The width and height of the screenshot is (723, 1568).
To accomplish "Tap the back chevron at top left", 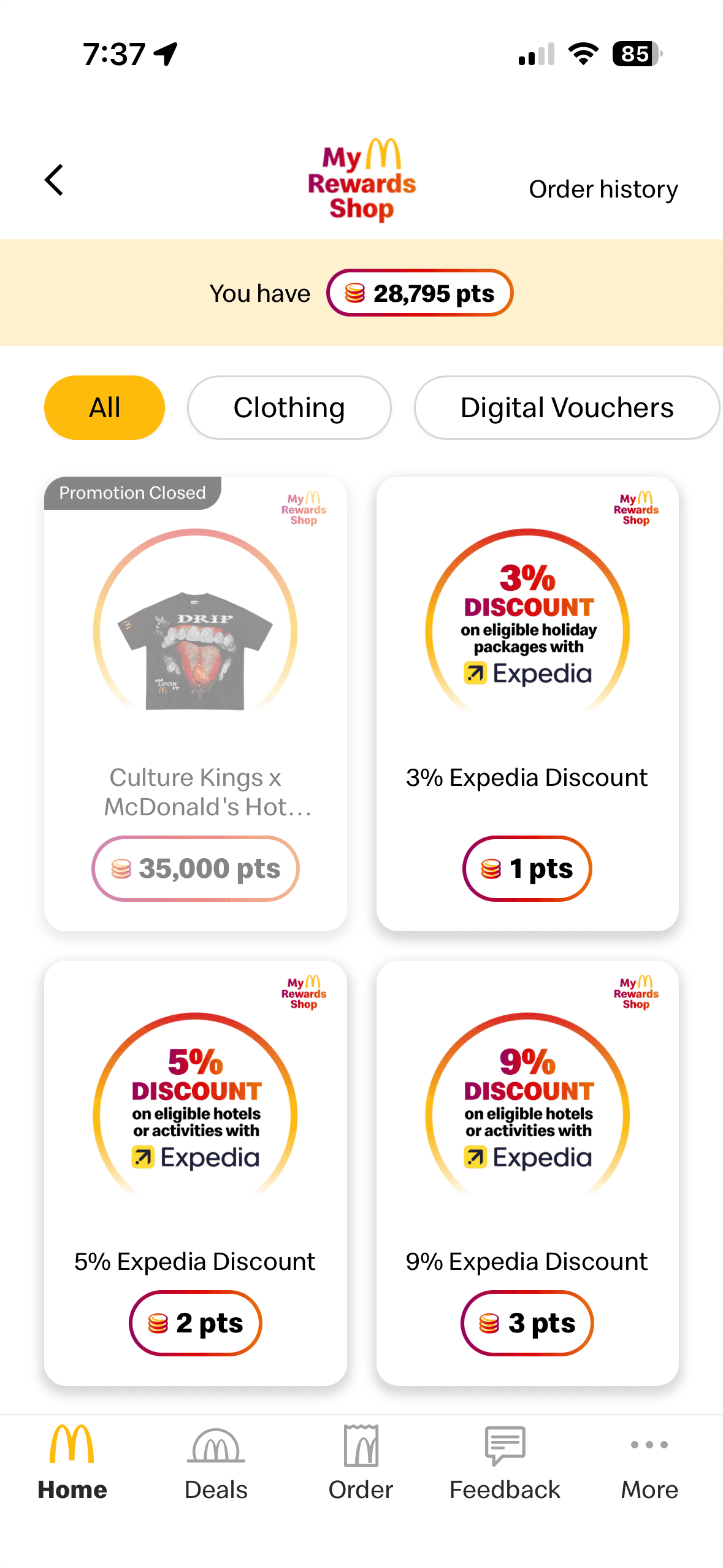I will pyautogui.click(x=53, y=180).
